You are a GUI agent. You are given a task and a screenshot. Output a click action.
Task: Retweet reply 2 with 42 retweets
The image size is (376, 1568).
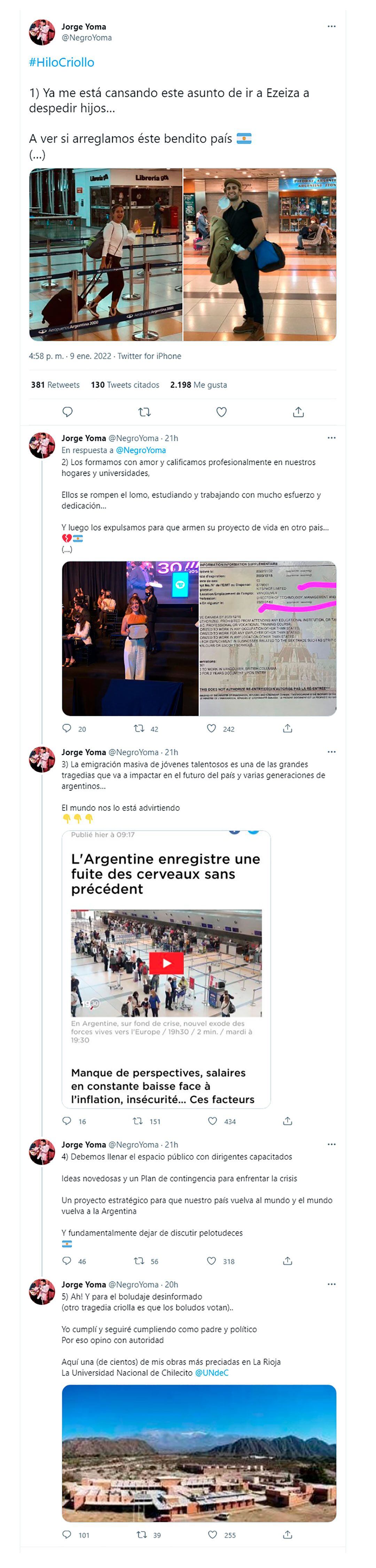pos(139,728)
